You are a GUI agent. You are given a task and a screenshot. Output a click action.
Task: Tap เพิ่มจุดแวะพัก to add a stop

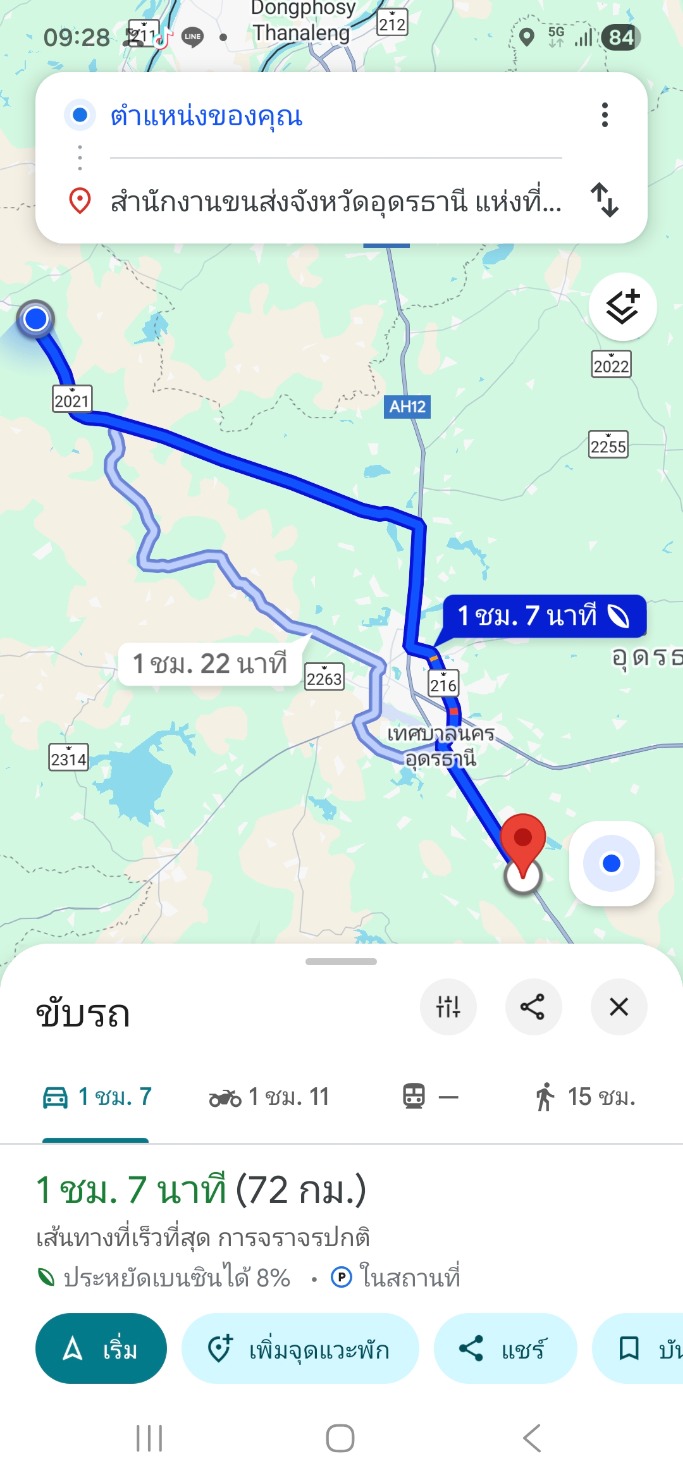point(304,1349)
